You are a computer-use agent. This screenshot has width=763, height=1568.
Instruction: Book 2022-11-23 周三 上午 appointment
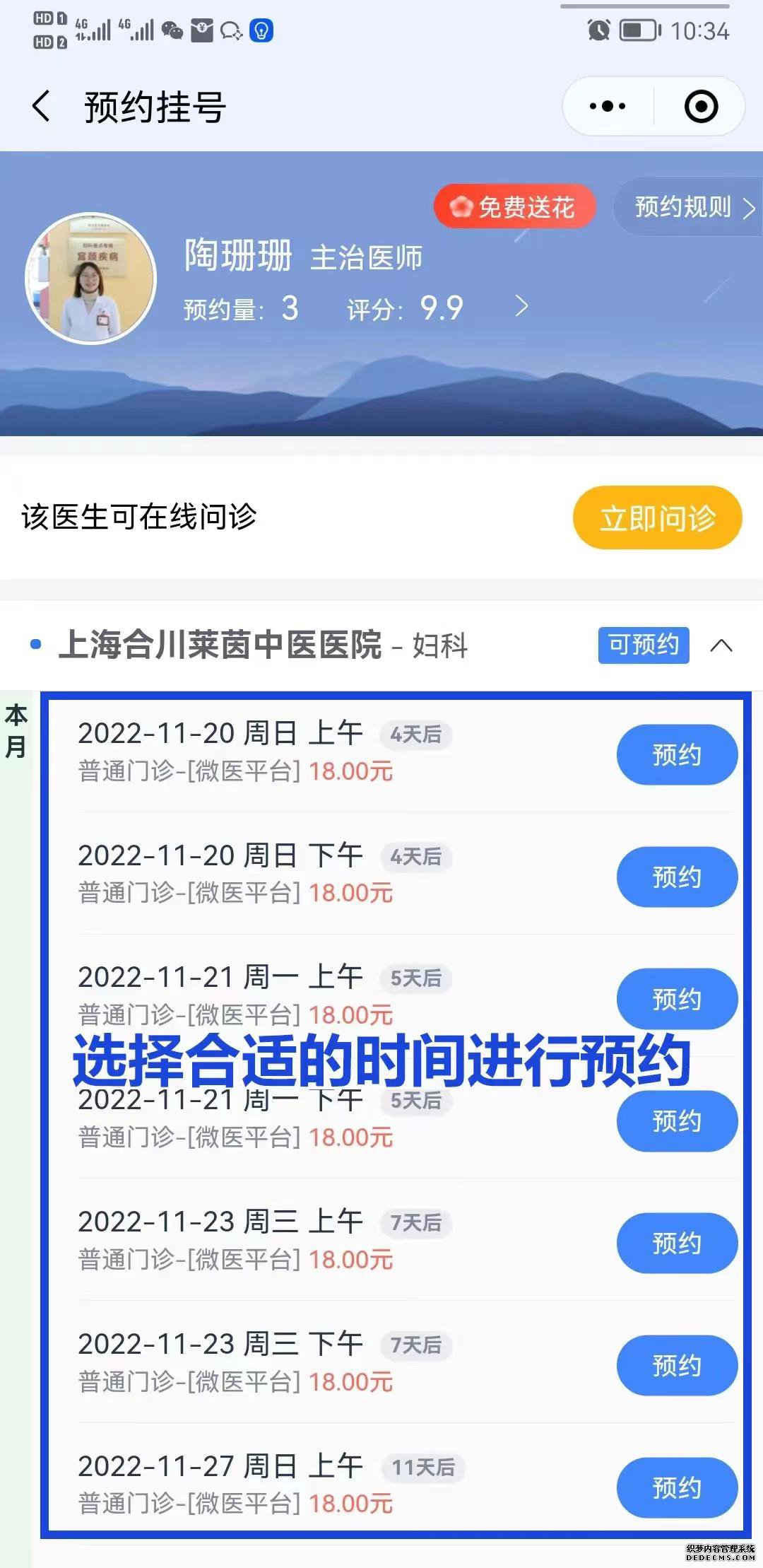[x=677, y=1243]
